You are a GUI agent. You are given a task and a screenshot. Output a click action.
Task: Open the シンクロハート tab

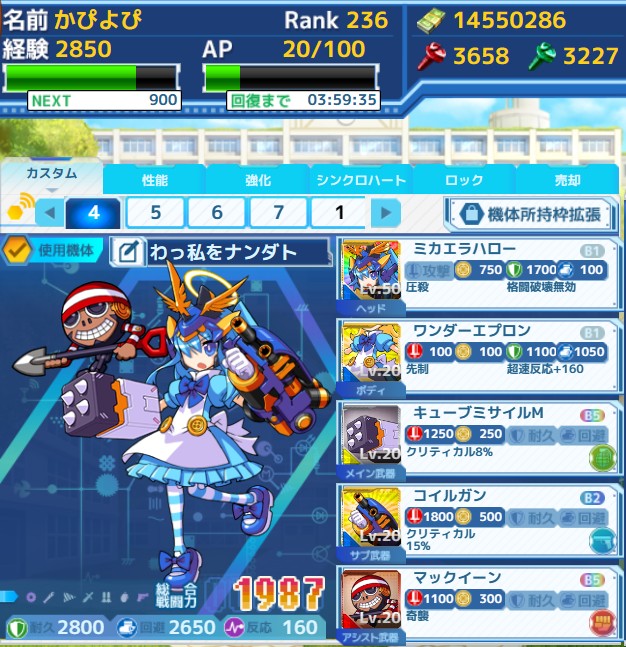[361, 180]
